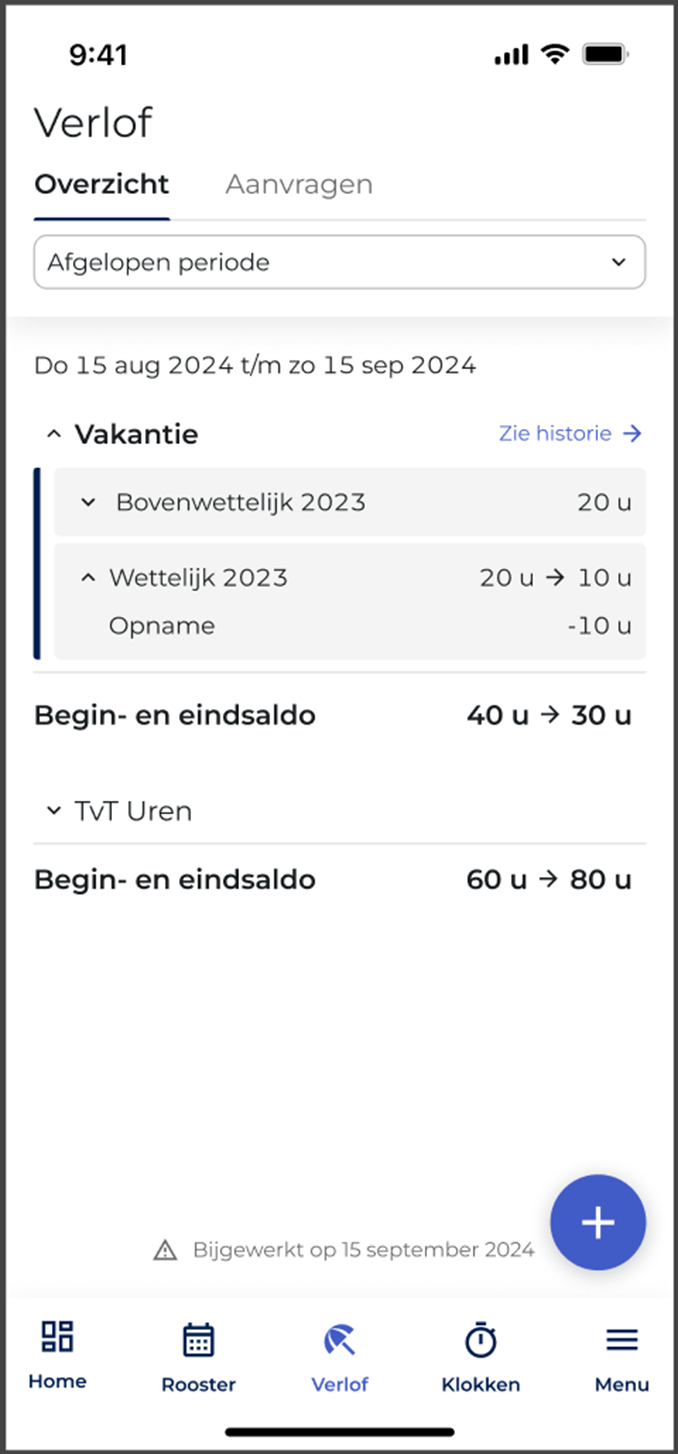Viewport: 678px width, 1454px height.
Task: Open the Zie historie link
Action: [570, 433]
